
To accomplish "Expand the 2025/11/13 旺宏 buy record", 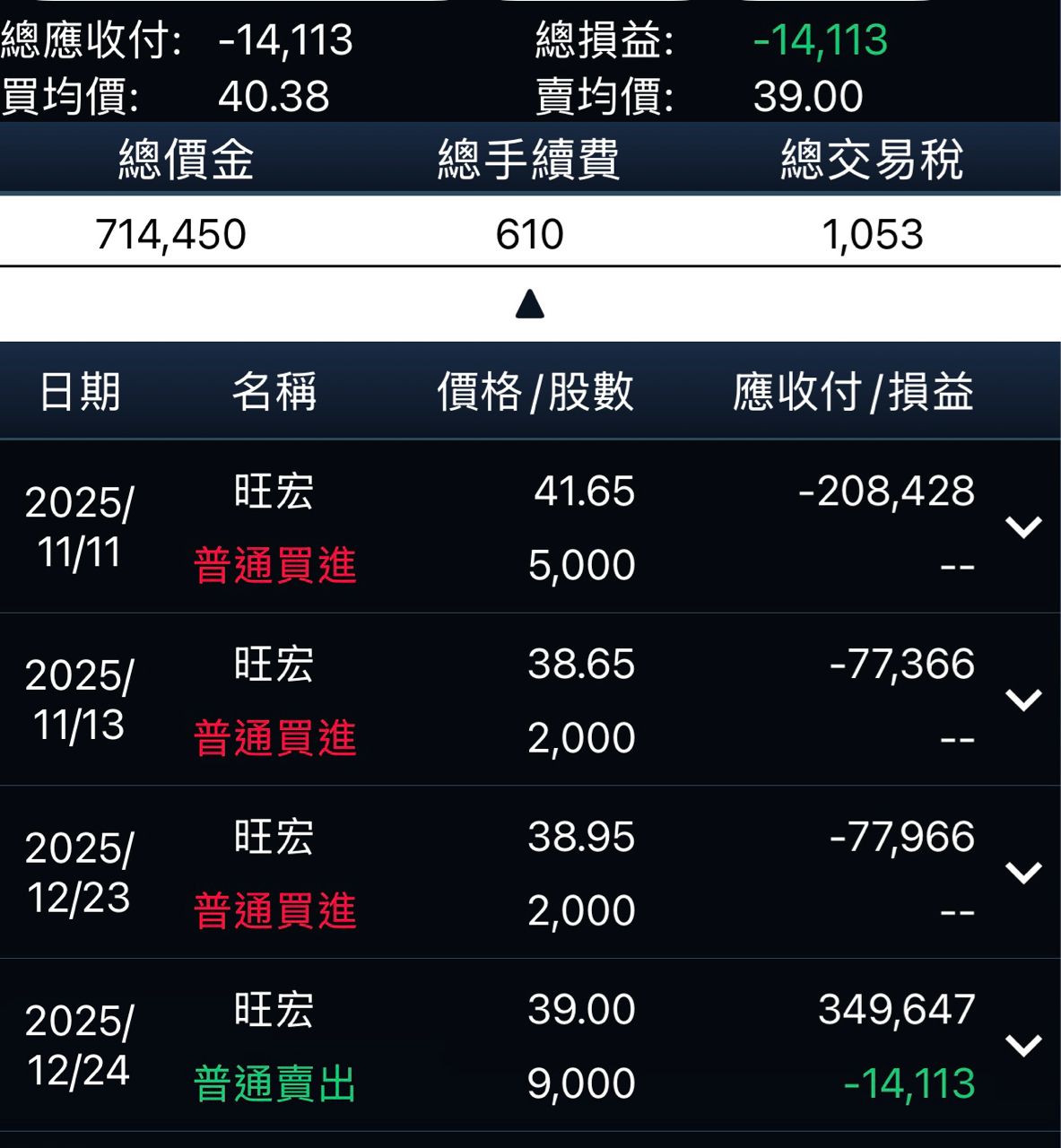I will (1023, 700).
